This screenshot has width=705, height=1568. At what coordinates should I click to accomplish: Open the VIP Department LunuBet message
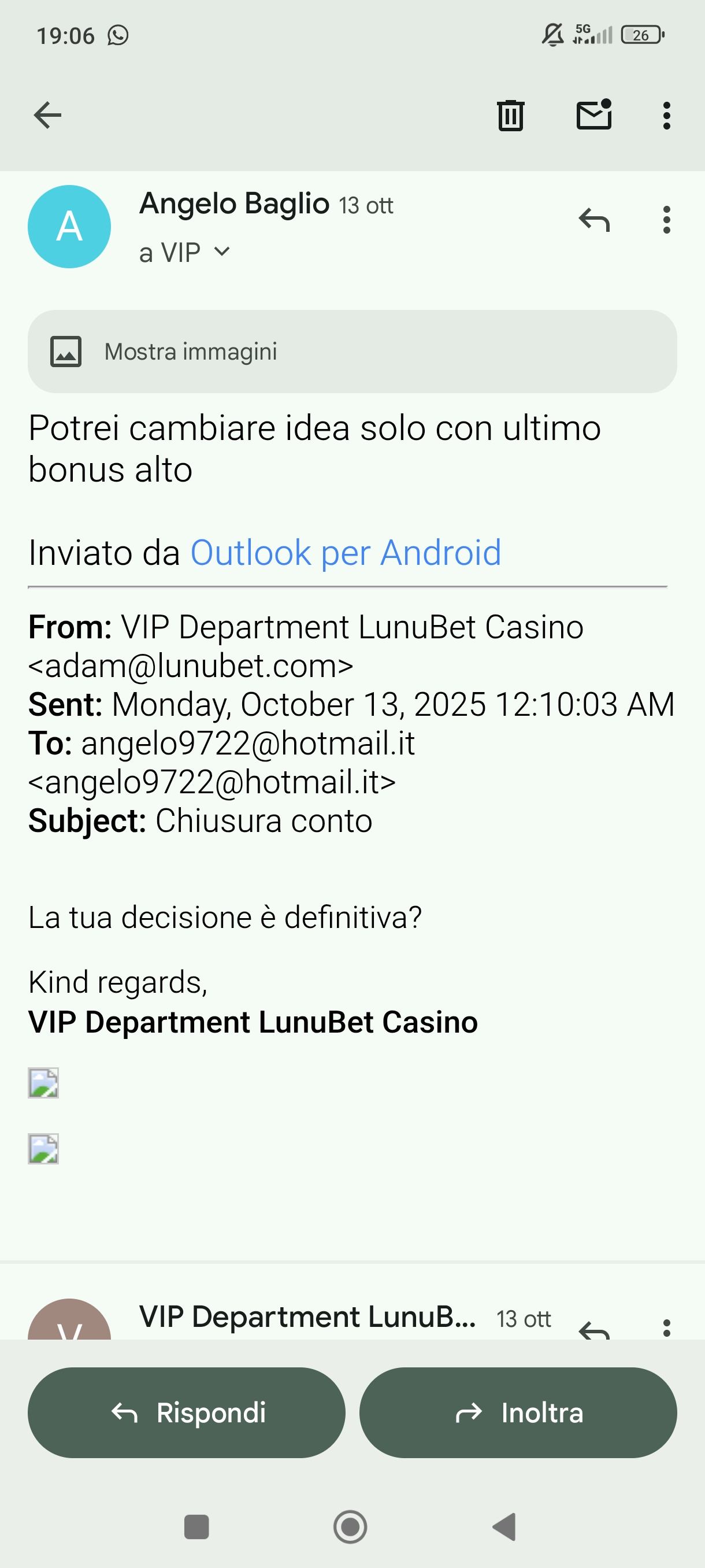click(307, 1316)
